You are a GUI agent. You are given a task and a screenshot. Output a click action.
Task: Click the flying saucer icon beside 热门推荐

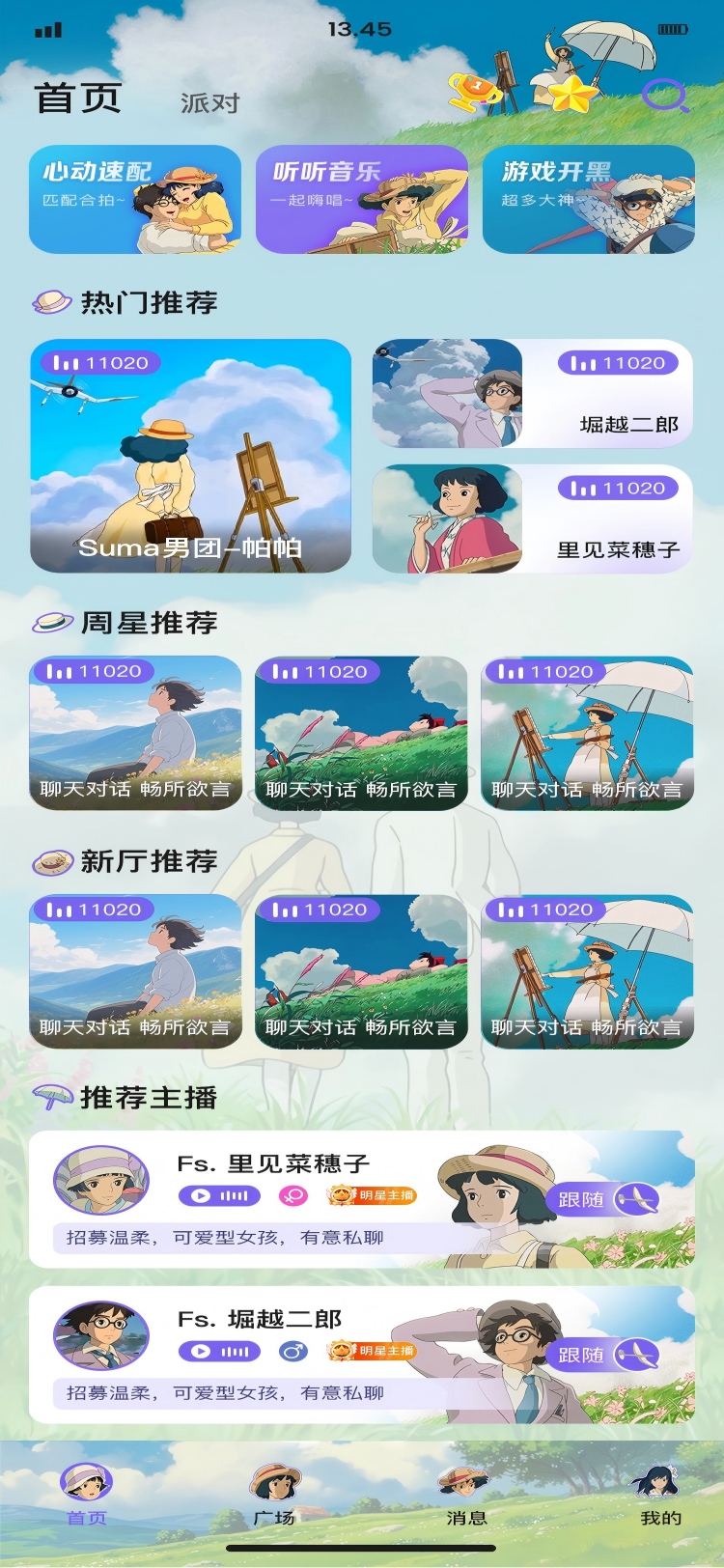click(x=55, y=299)
